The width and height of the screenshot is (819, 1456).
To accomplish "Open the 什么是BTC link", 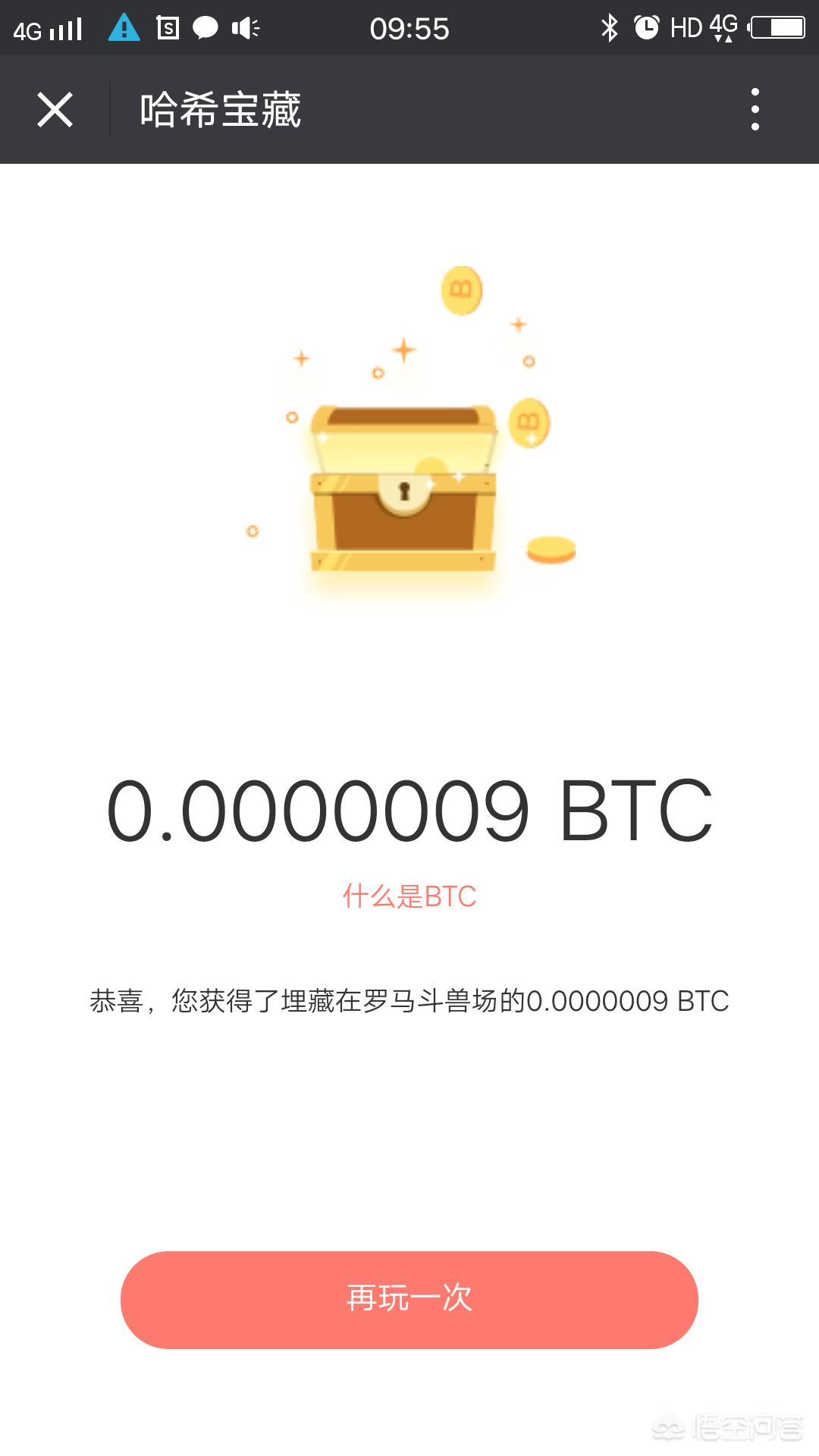I will point(409,896).
